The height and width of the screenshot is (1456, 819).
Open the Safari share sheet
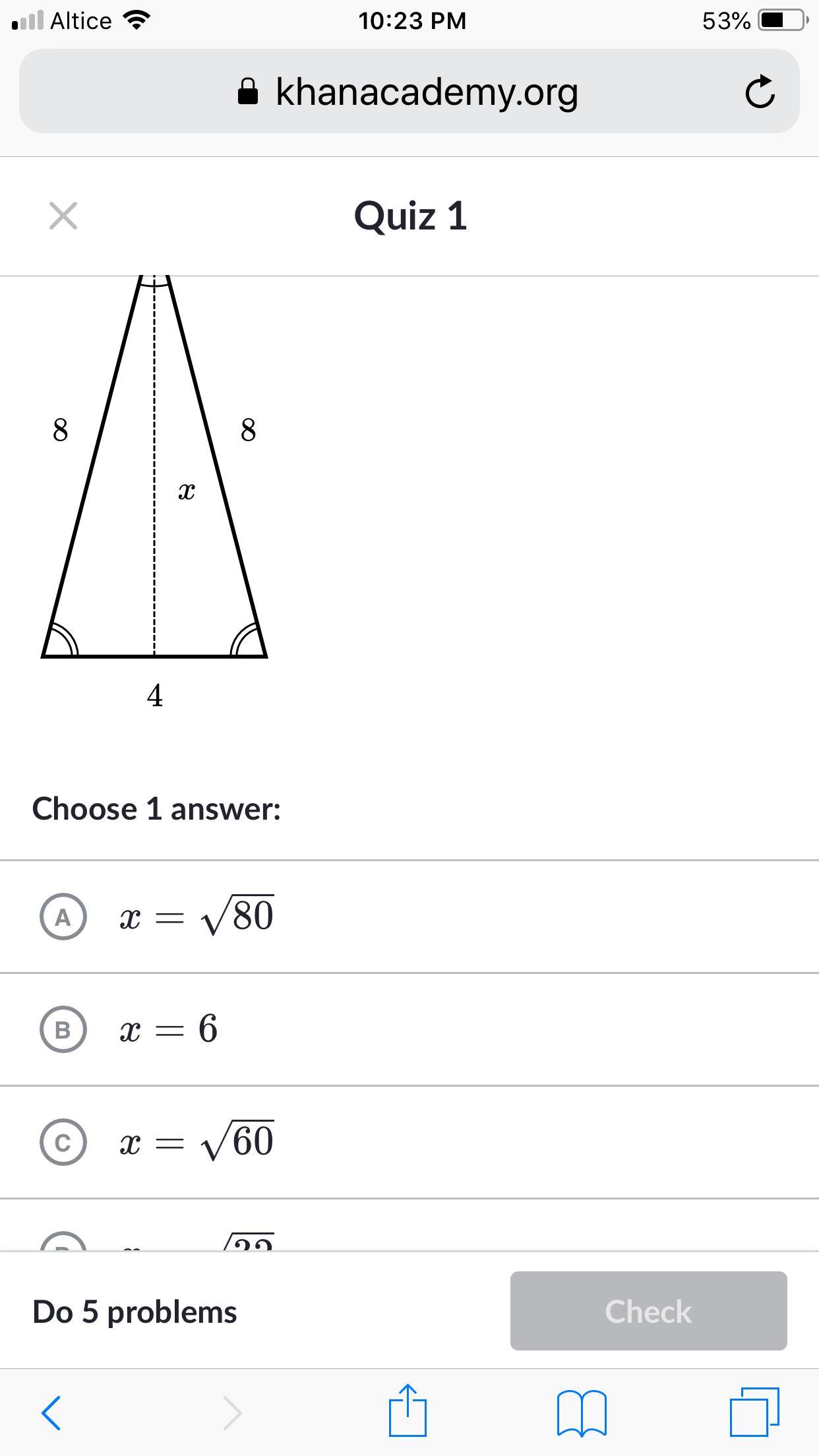[x=408, y=1411]
